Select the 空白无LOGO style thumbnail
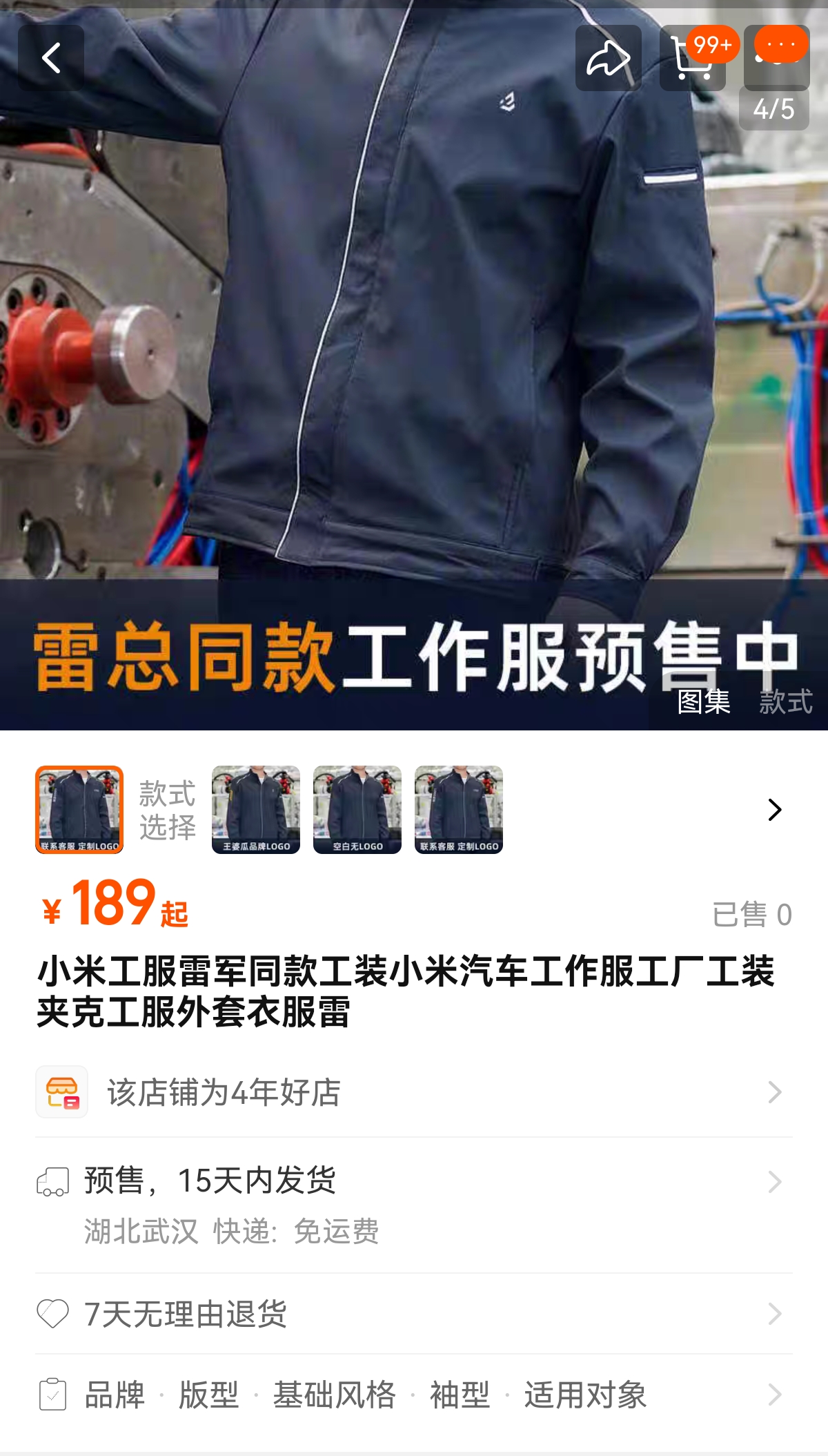The width and height of the screenshot is (828, 1456). [x=357, y=809]
